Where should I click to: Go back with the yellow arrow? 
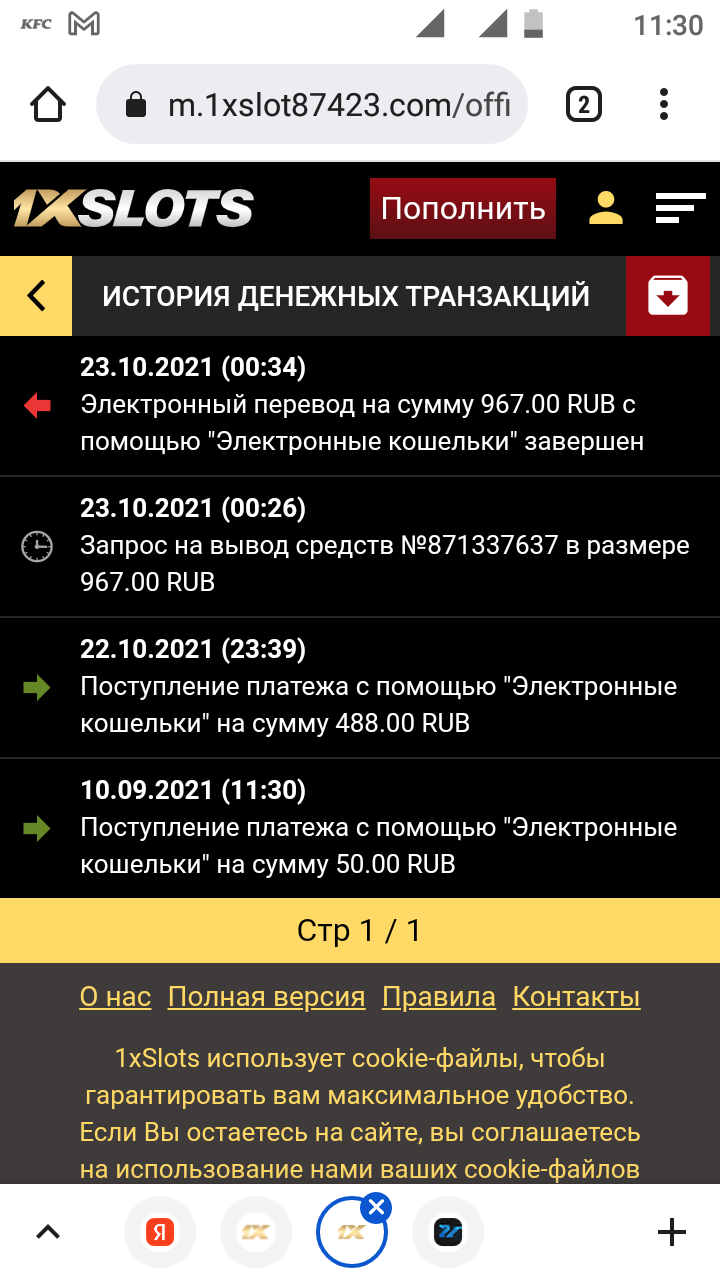(x=36, y=296)
